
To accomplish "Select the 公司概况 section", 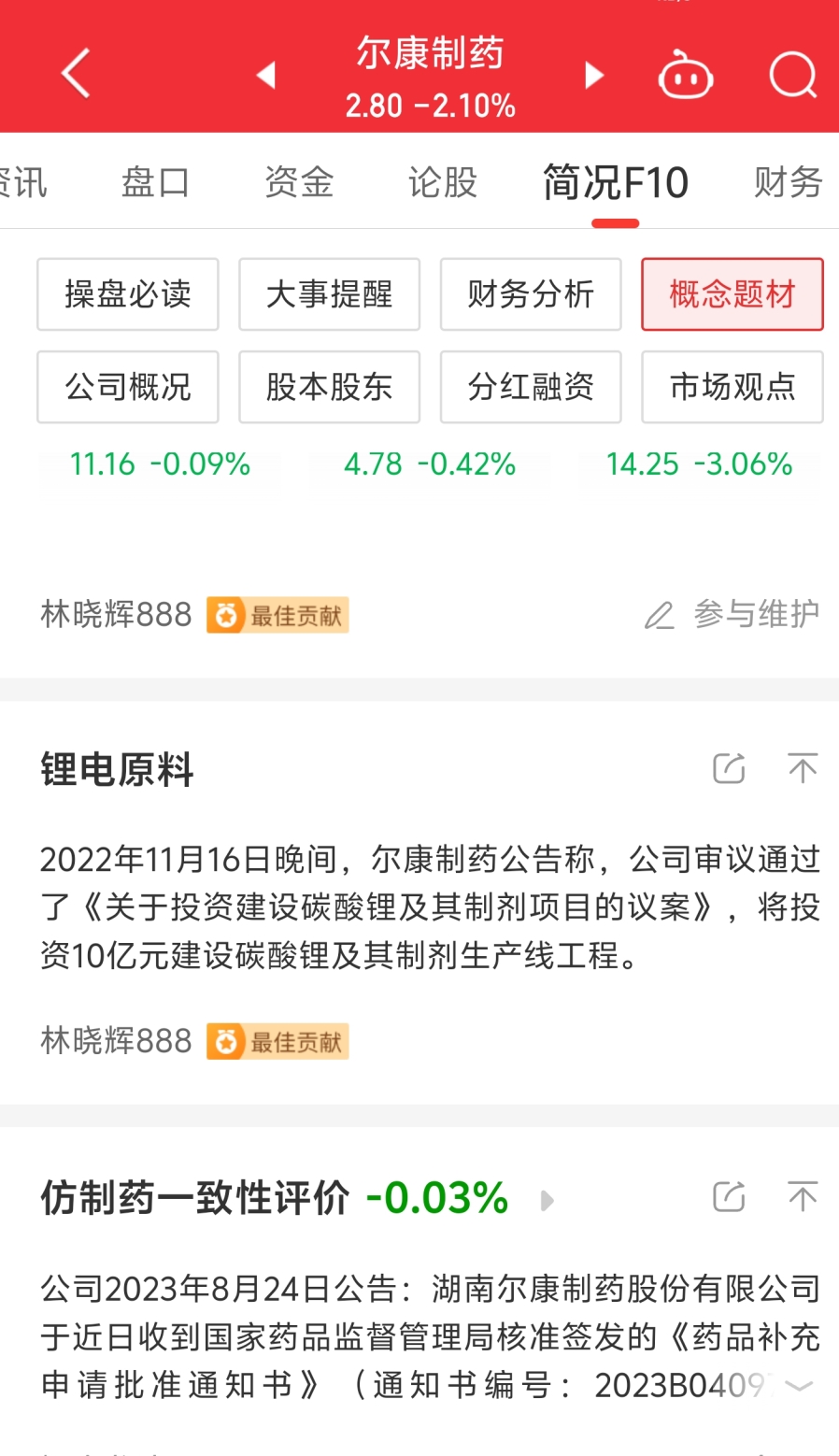I will [128, 387].
